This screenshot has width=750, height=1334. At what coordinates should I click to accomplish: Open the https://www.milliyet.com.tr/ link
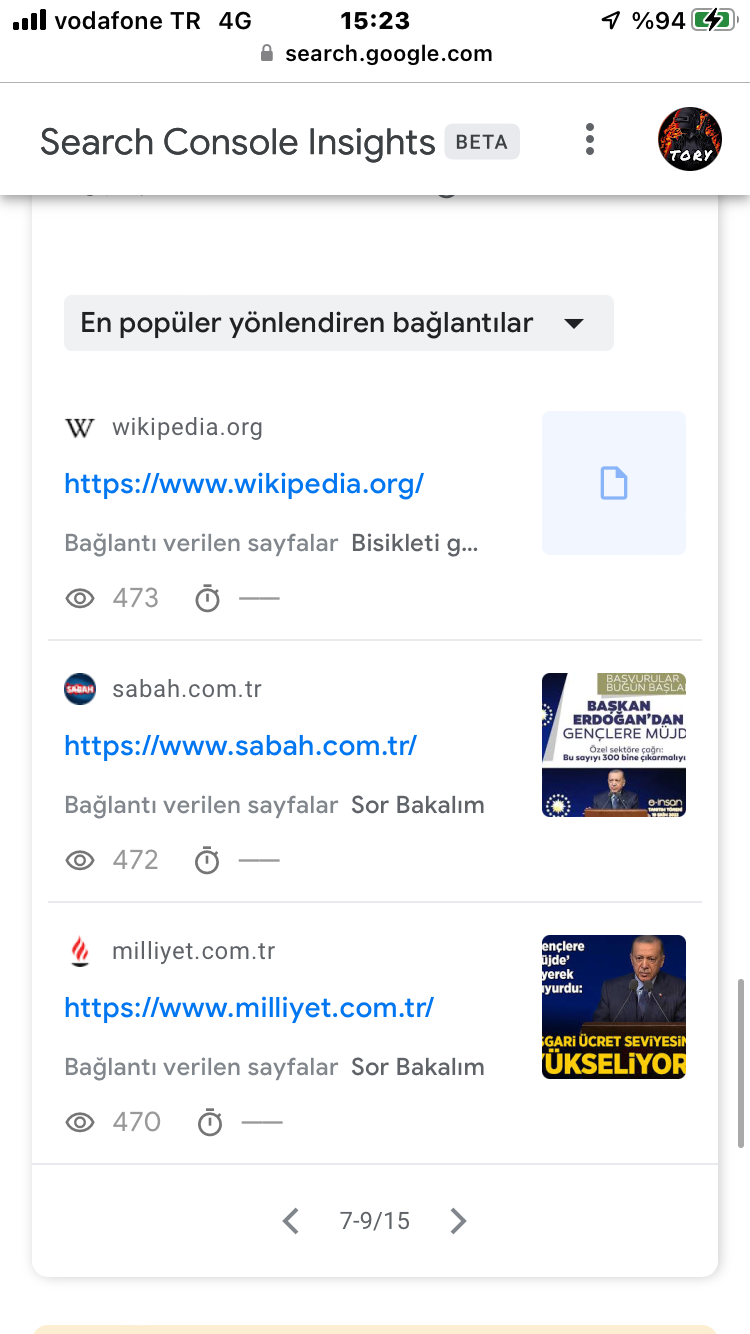(249, 1008)
